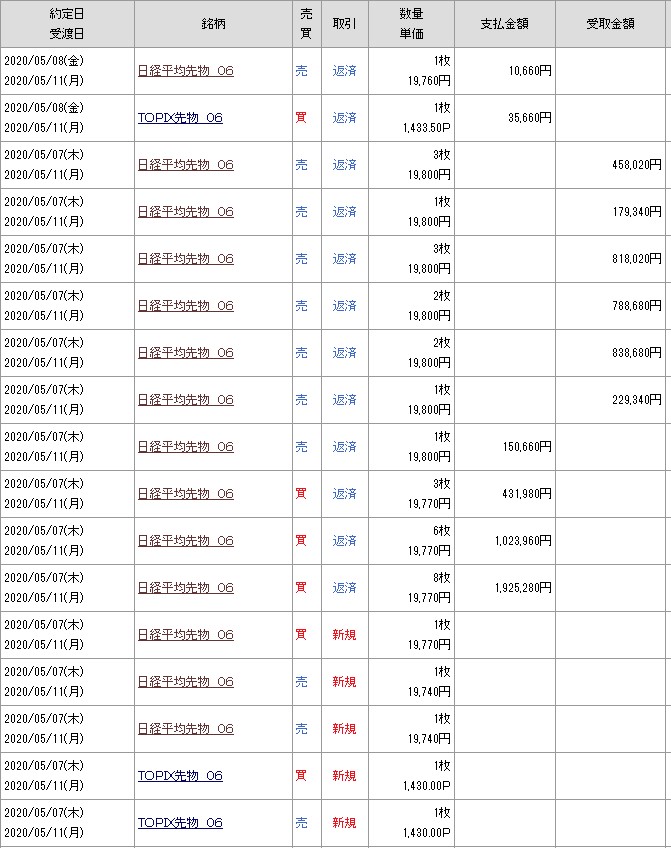Tap 日経平均先物 06 in the 150,660円 row
671x848 pixels.
(x=185, y=447)
